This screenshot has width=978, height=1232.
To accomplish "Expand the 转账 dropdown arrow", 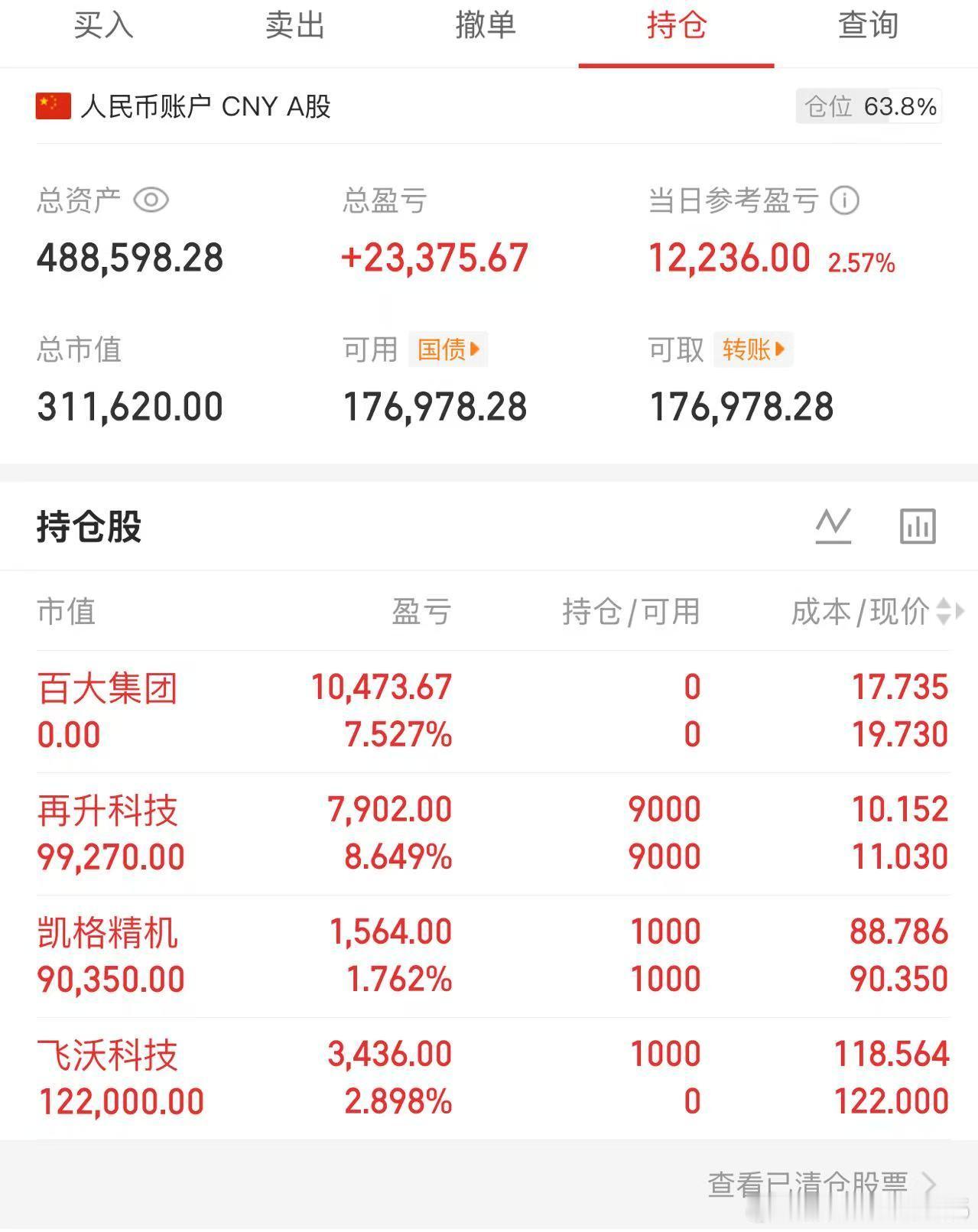I will (781, 349).
